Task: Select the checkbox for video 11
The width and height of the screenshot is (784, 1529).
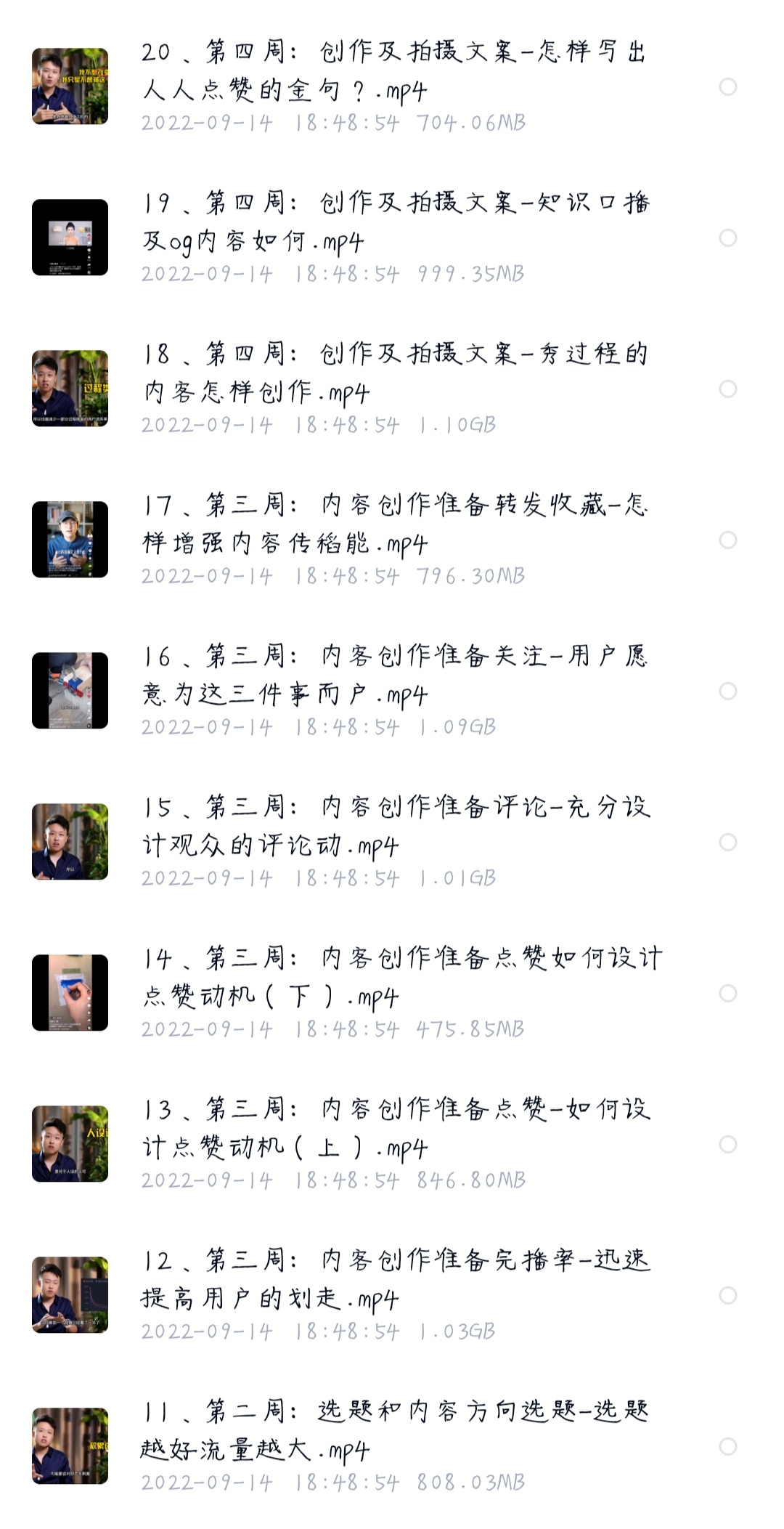Action: point(727,1447)
